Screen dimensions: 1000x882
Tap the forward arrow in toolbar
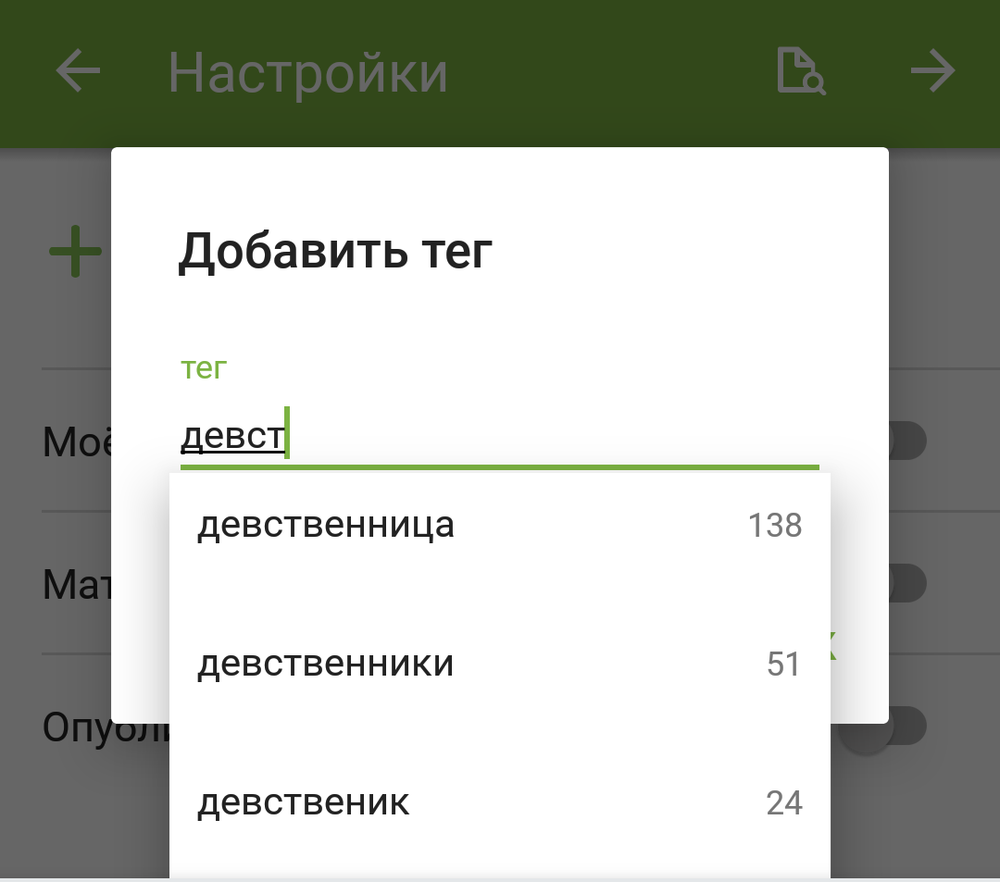click(932, 72)
